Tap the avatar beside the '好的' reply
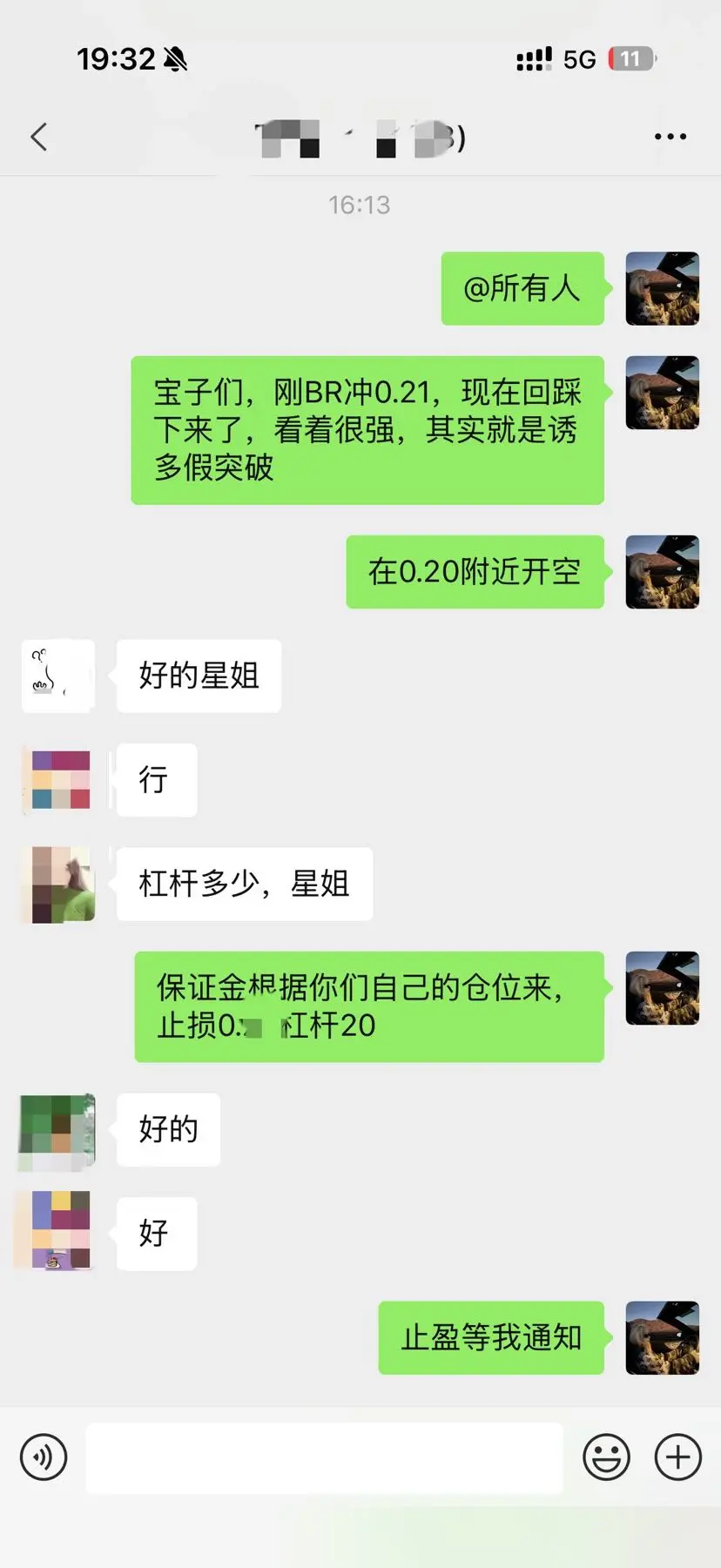 click(55, 1129)
